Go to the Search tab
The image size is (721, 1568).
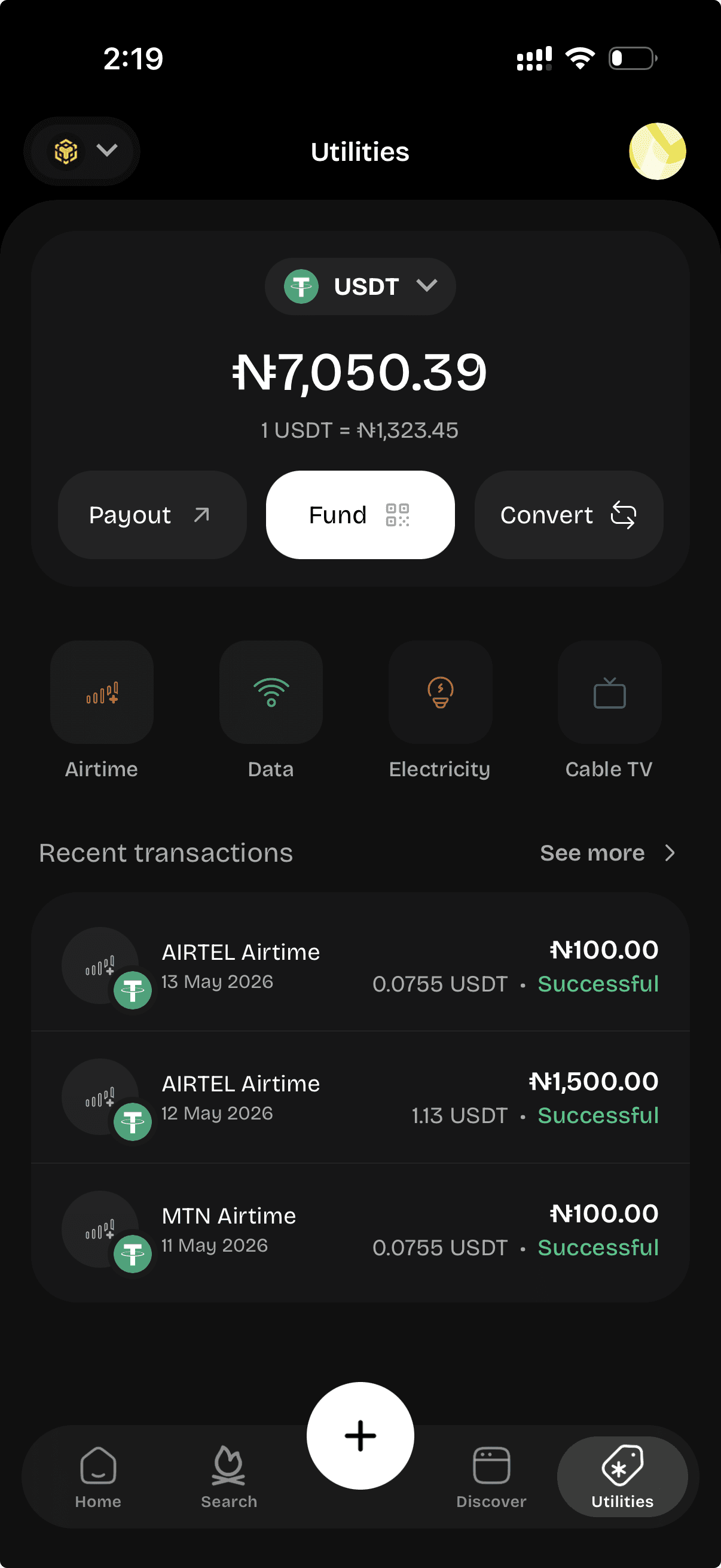click(229, 1477)
